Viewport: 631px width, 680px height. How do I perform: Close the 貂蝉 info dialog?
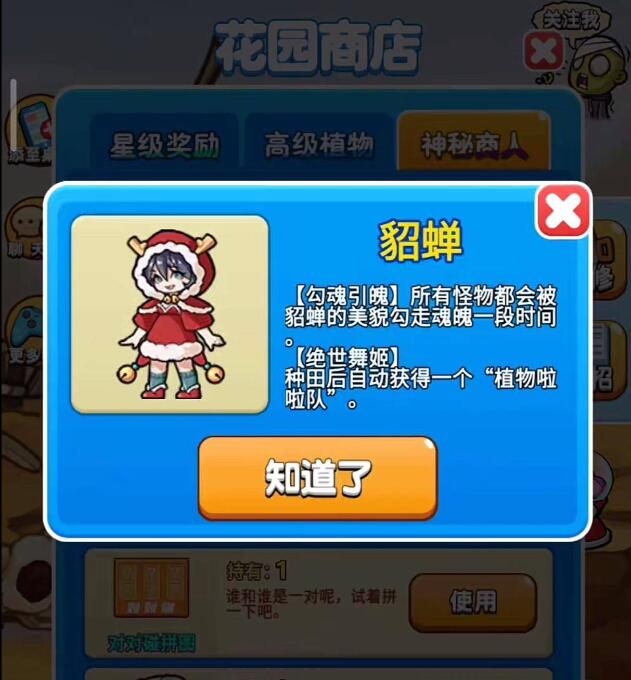click(564, 211)
